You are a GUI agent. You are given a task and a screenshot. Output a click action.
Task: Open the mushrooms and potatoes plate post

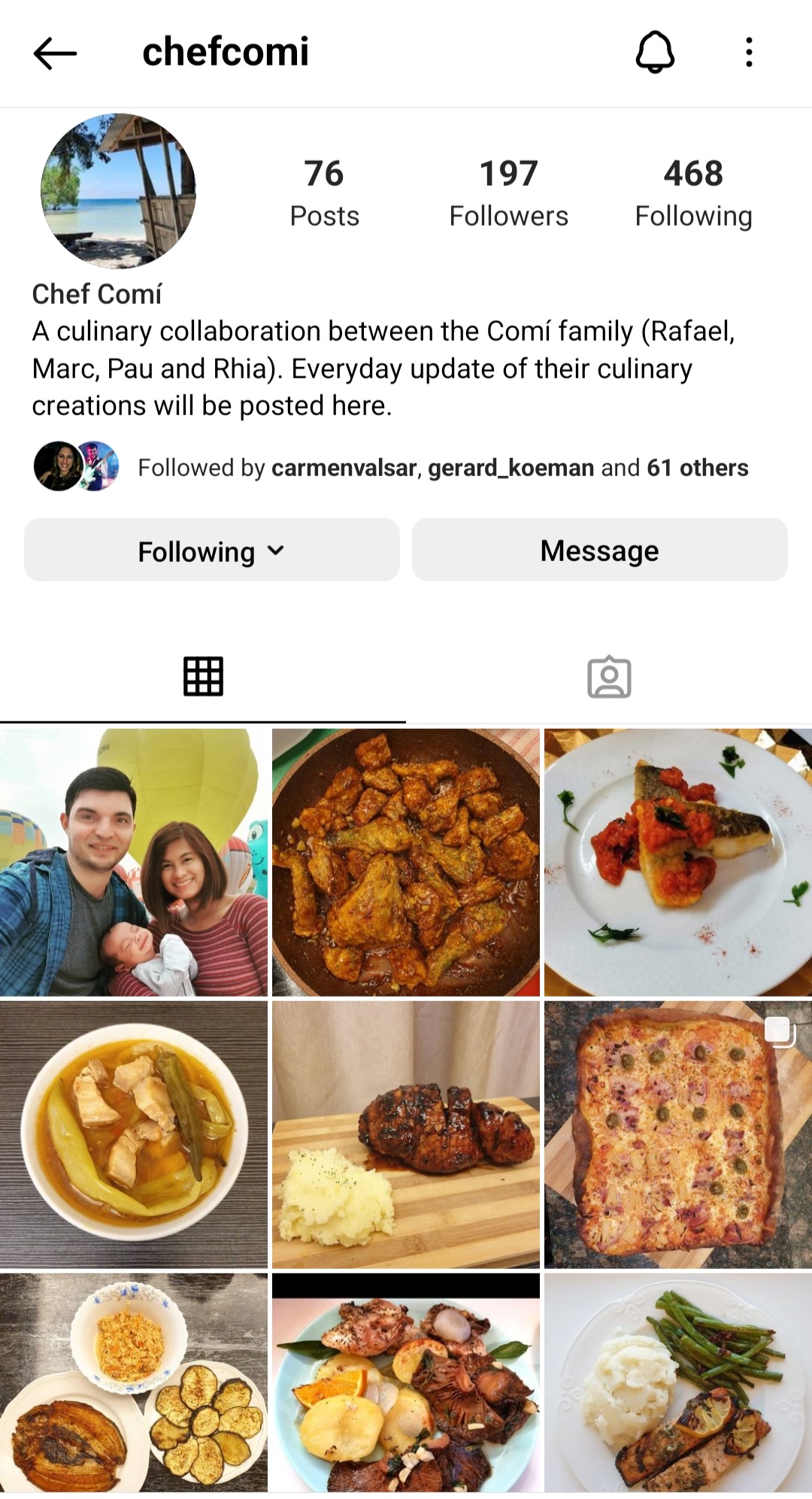(406, 1382)
